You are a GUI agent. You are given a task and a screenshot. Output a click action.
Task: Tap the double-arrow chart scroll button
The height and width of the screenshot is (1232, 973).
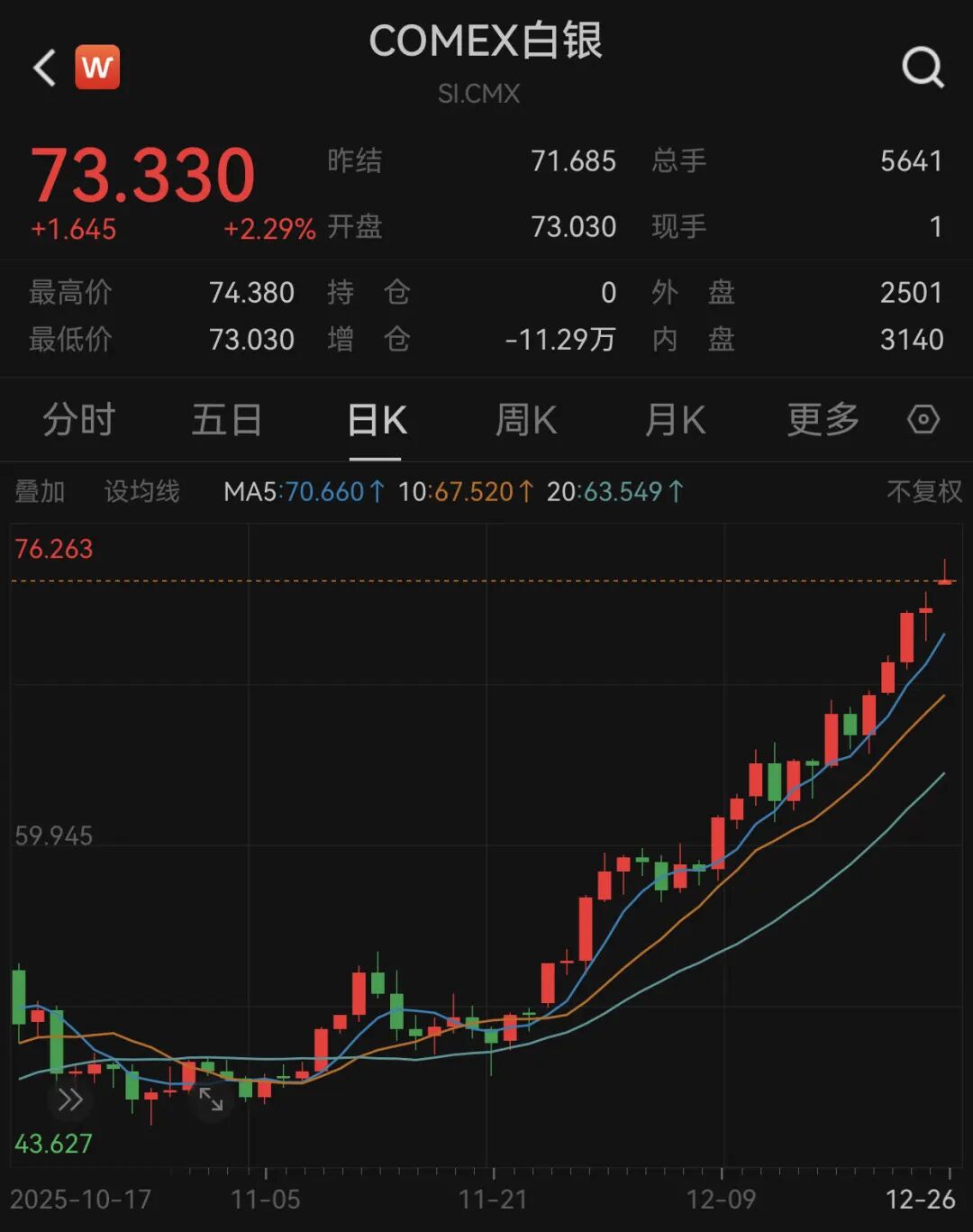point(70,1100)
